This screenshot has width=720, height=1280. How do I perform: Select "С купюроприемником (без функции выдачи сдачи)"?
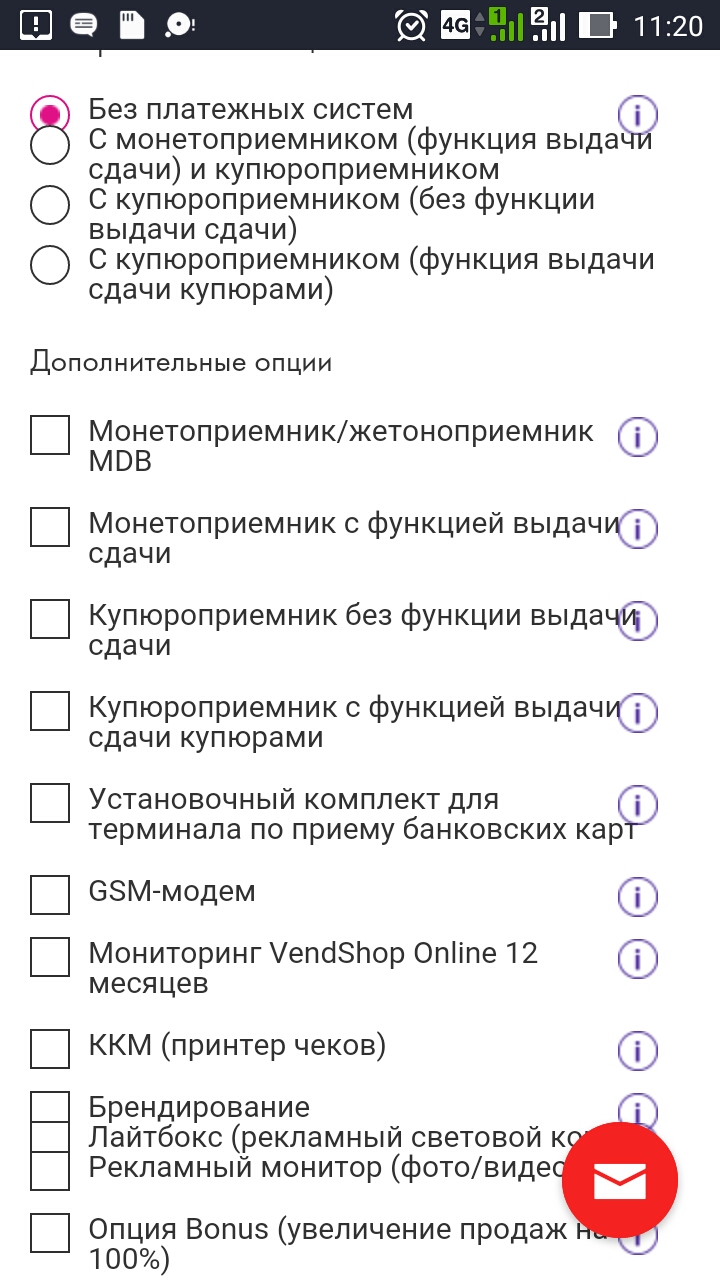[50, 205]
